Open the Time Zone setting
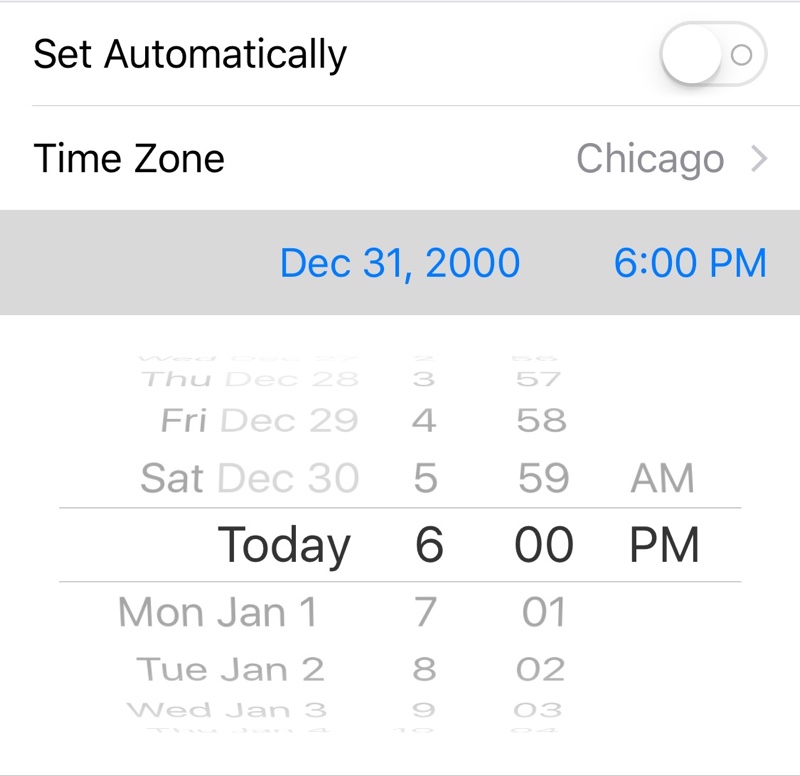The width and height of the screenshot is (800, 776). (x=400, y=159)
